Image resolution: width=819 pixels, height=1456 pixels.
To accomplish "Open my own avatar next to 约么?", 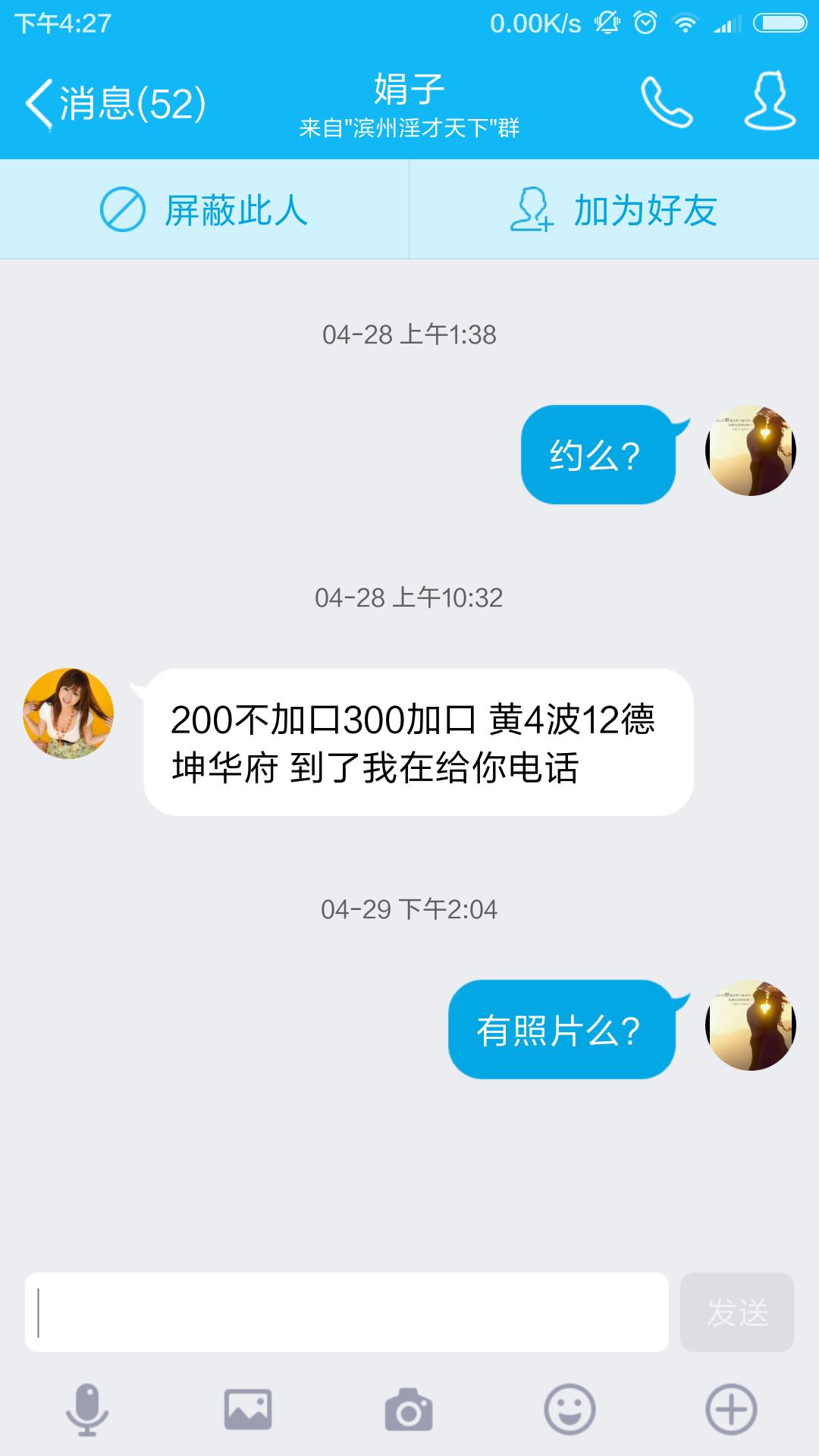I will 750,450.
